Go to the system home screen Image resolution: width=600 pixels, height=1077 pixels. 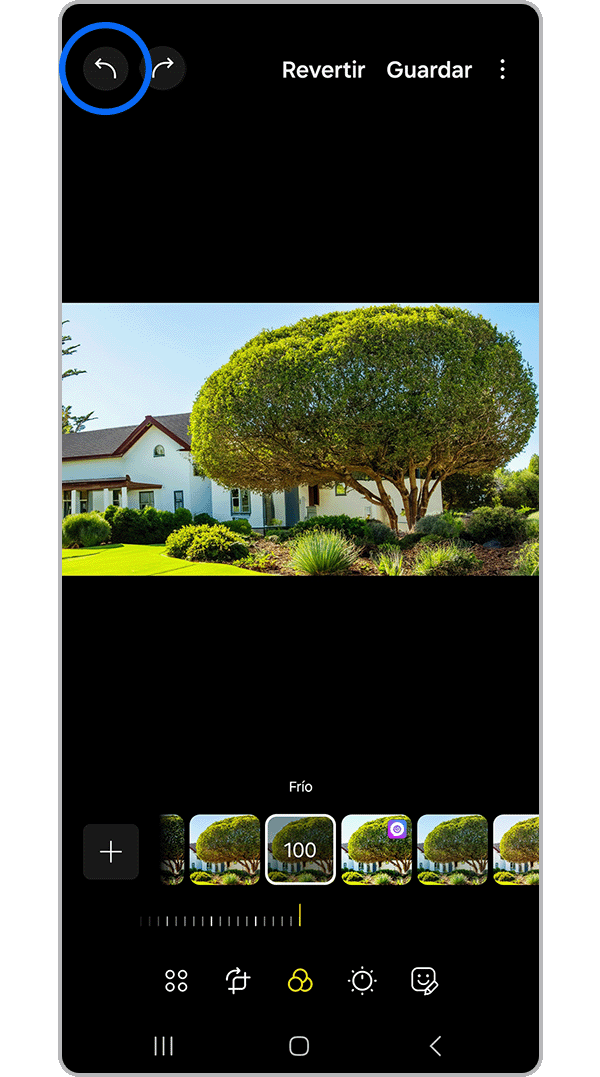point(299,1046)
